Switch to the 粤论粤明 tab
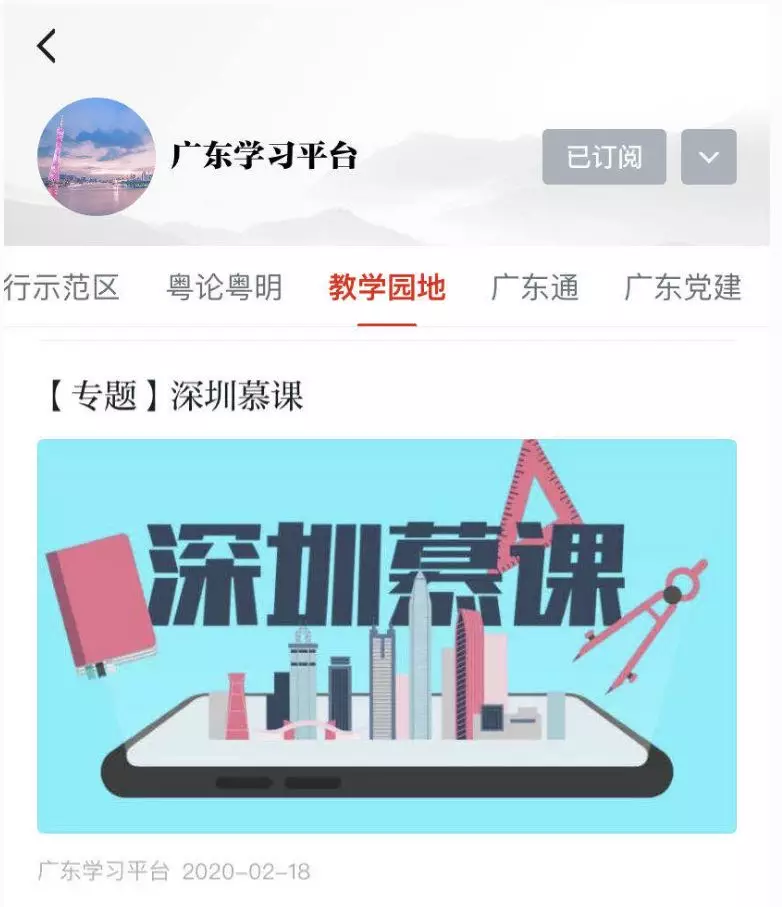This screenshot has width=782, height=907. click(x=224, y=288)
